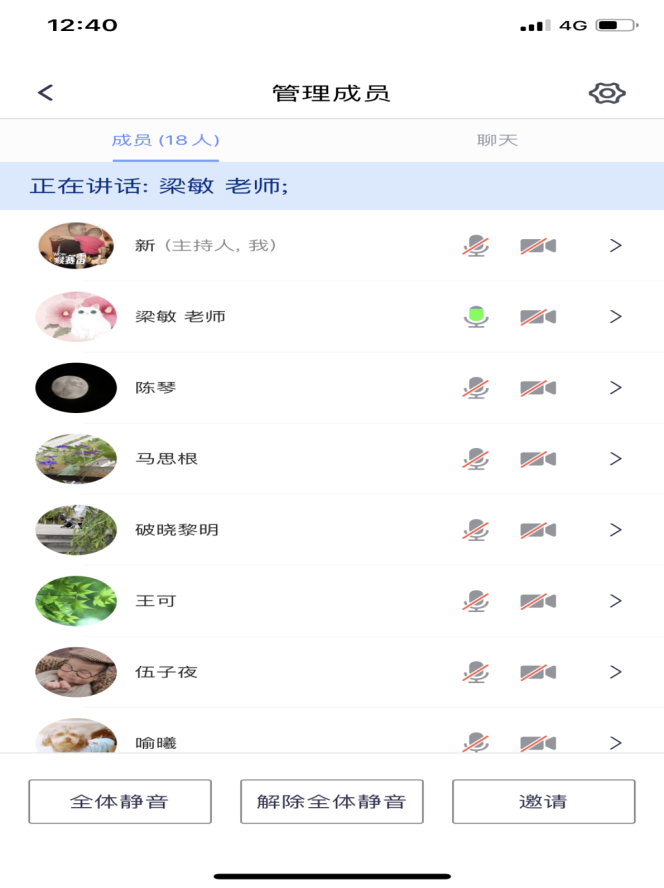Screen dimensions: 664x888
Task: Open the settings gear icon
Action: [x=607, y=93]
